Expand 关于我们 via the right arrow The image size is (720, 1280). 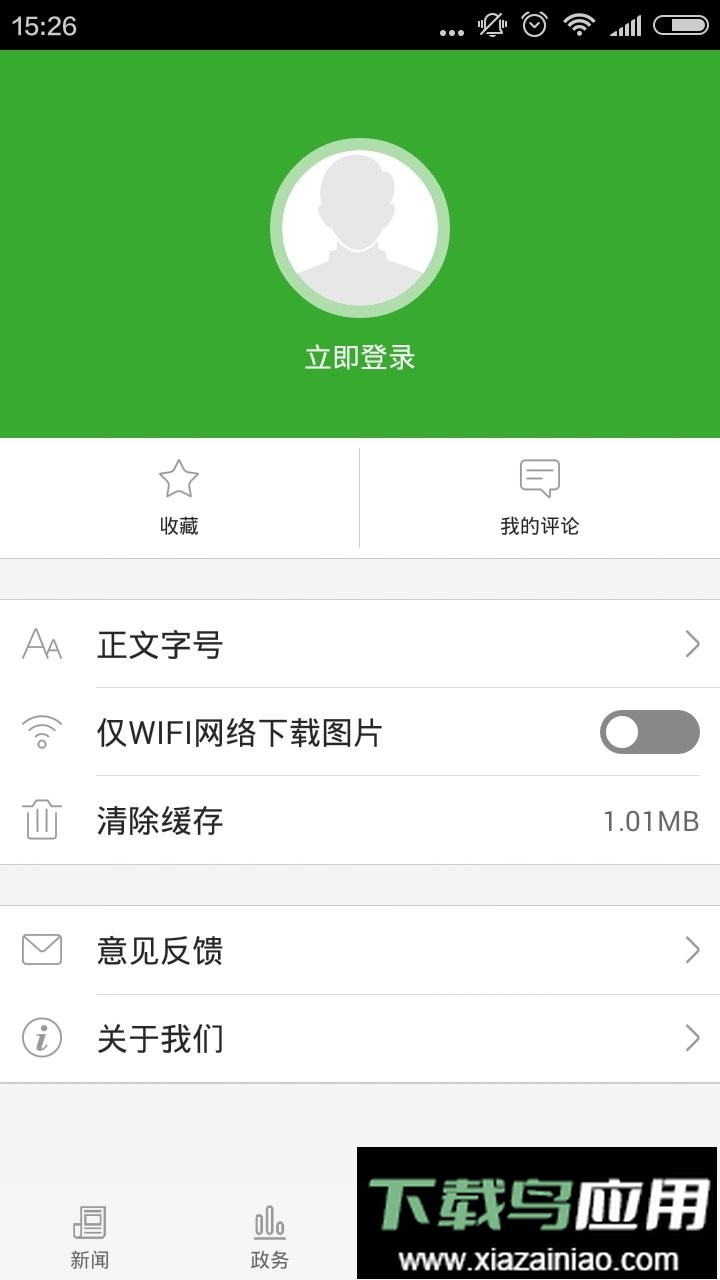(692, 1038)
